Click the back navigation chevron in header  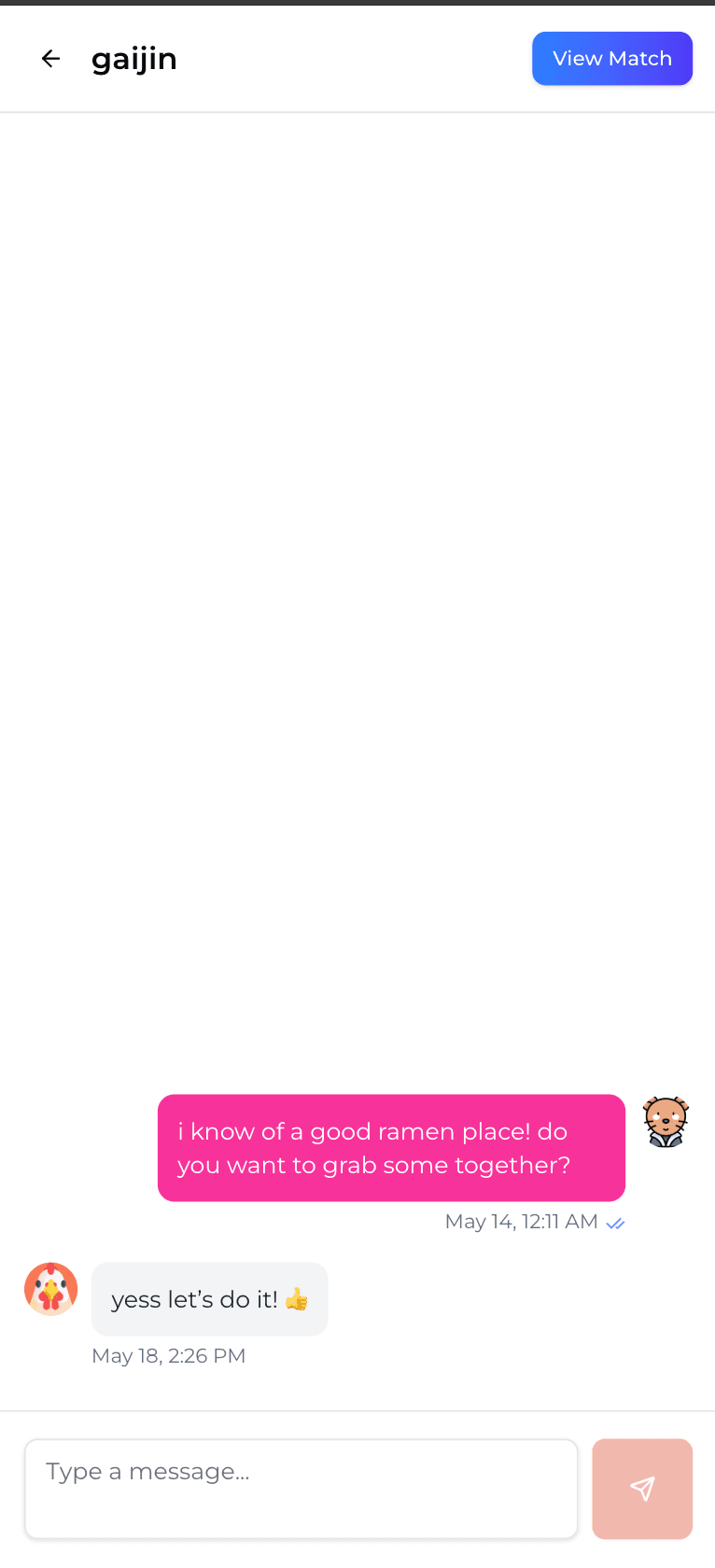(x=50, y=58)
